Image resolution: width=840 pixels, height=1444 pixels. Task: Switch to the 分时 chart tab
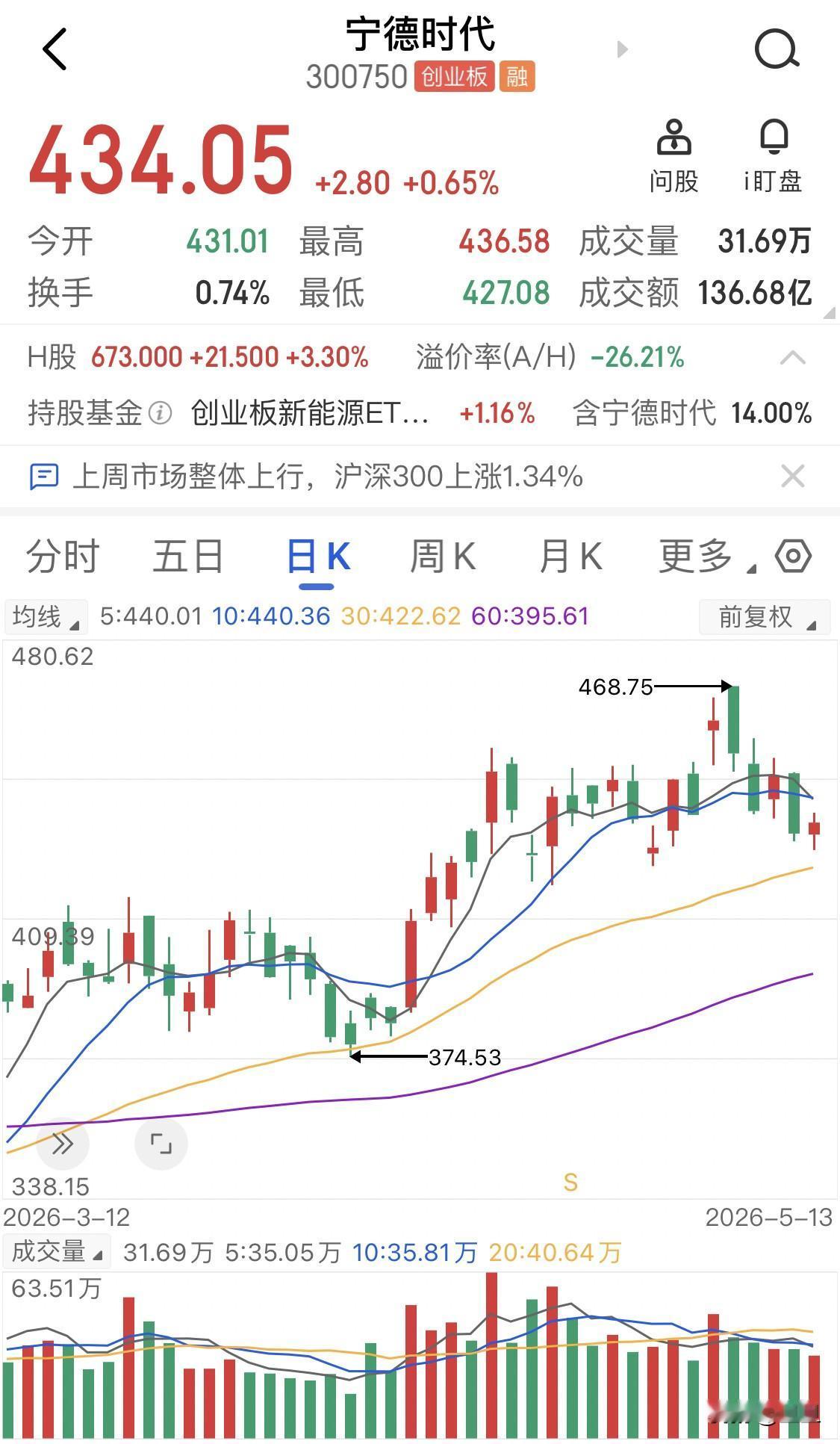63,557
